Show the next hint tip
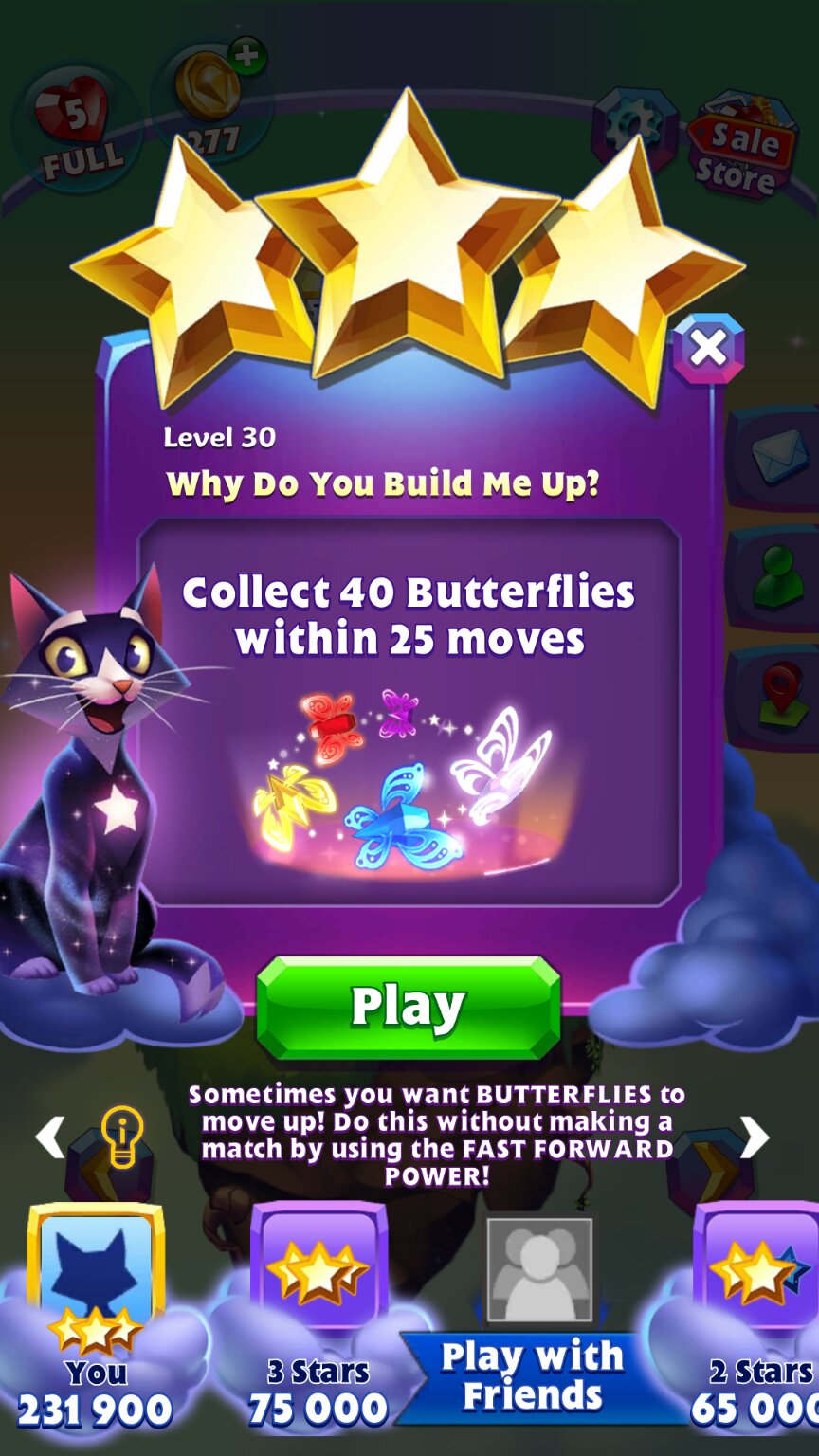819x1456 pixels. click(754, 1137)
